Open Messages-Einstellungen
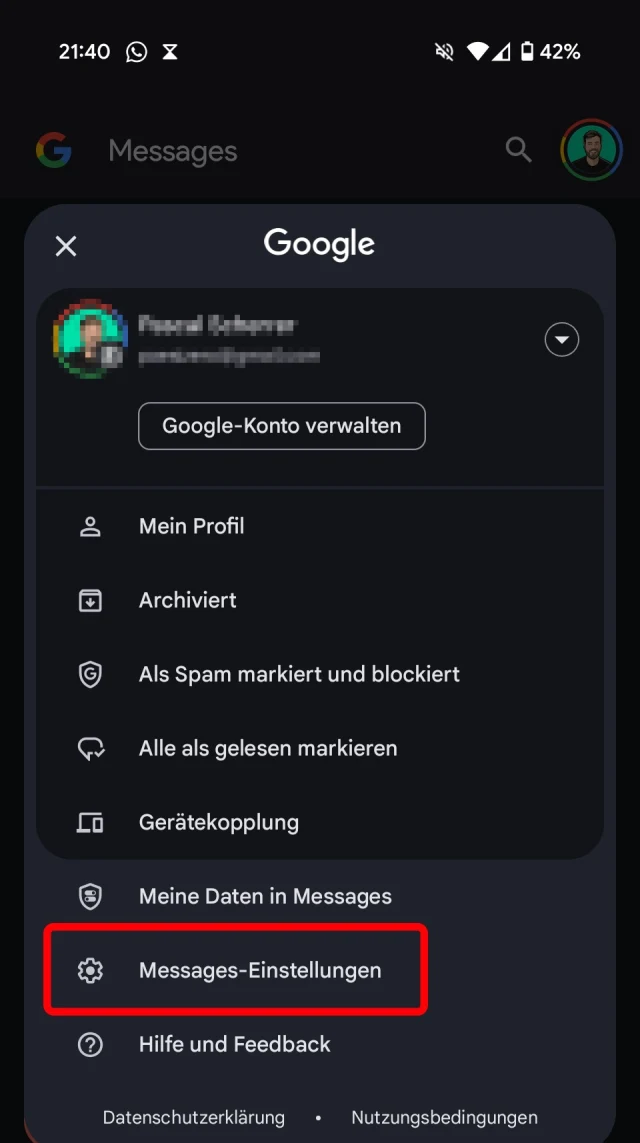This screenshot has width=640, height=1143. pos(260,970)
